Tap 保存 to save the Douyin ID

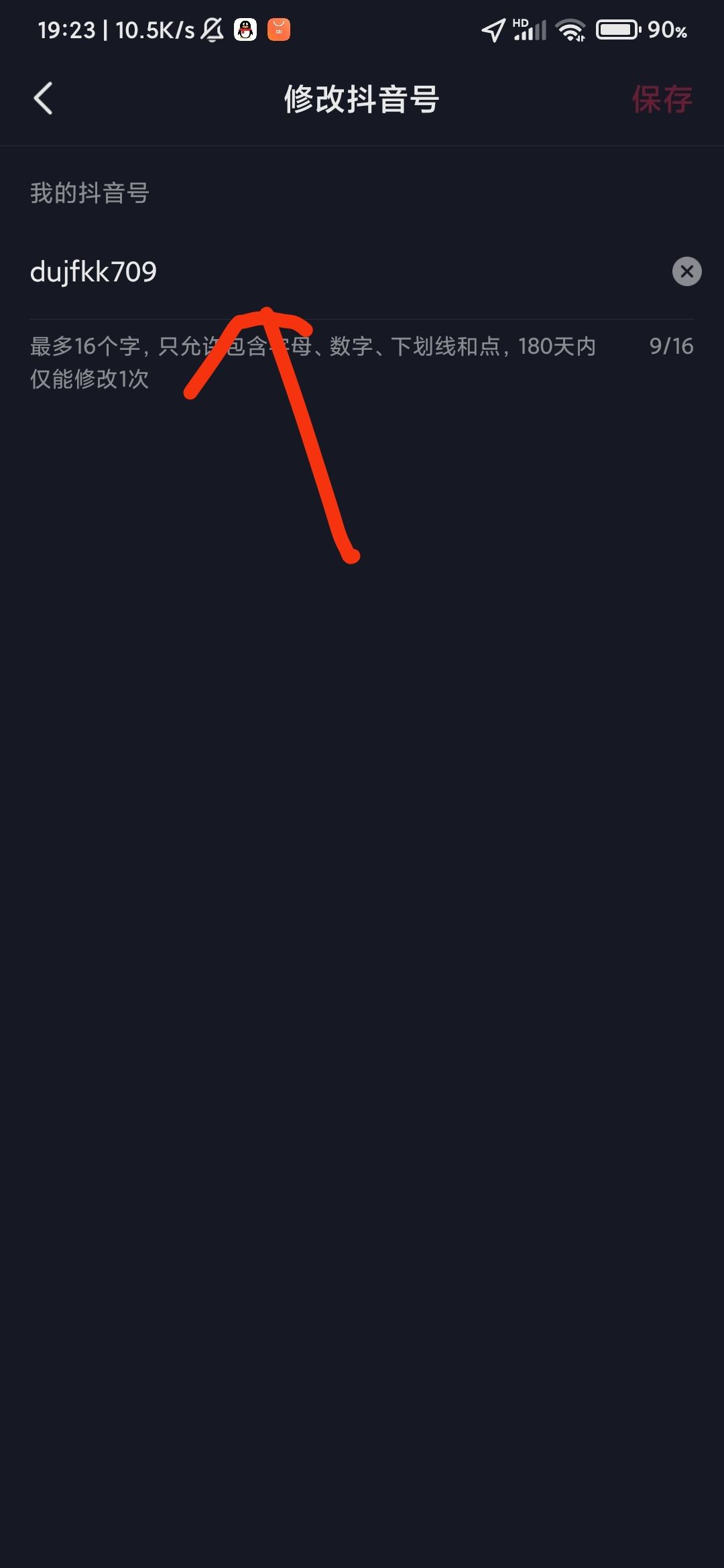[x=661, y=100]
